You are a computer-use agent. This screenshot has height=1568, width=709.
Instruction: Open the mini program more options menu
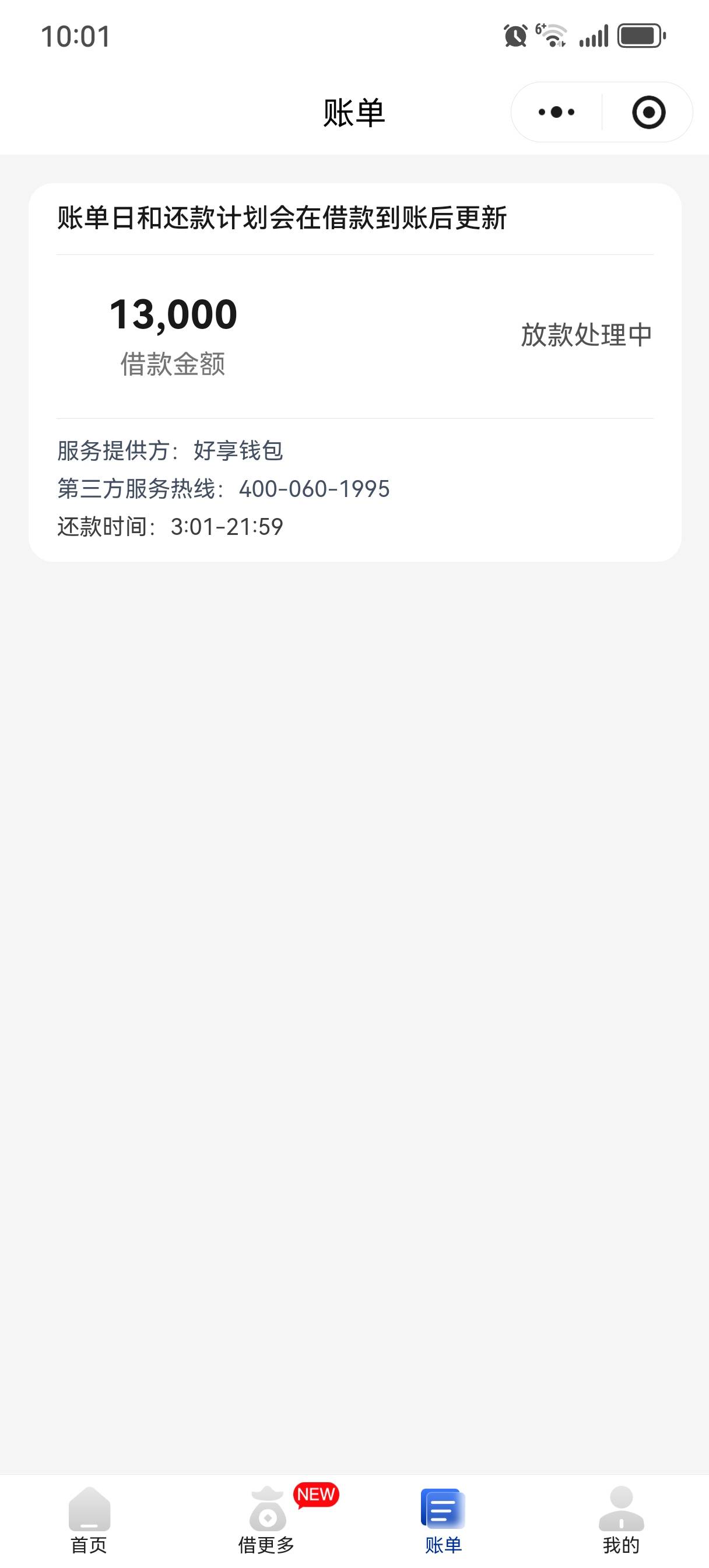pyautogui.click(x=556, y=112)
